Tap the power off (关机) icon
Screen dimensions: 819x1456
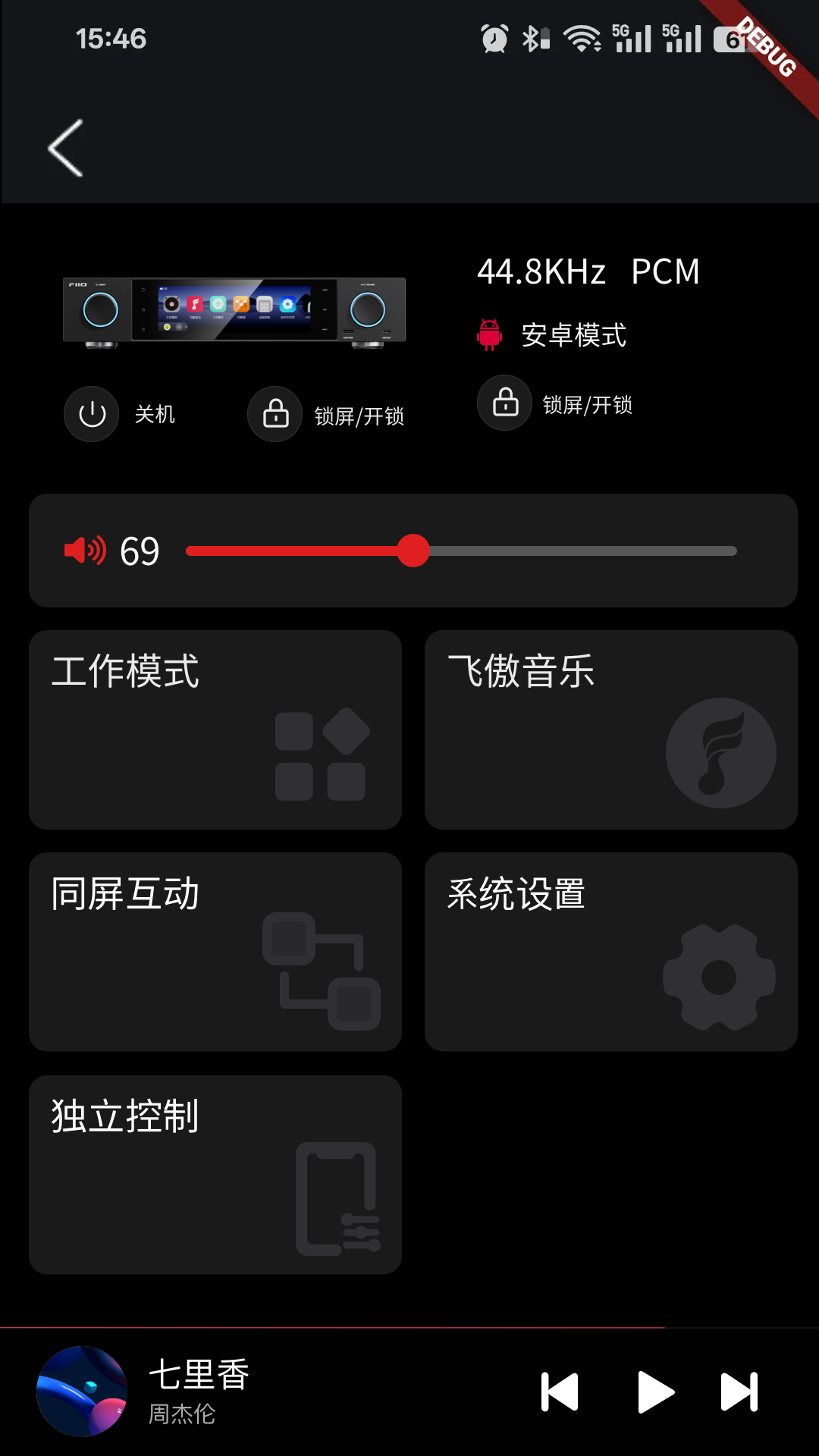pyautogui.click(x=91, y=415)
